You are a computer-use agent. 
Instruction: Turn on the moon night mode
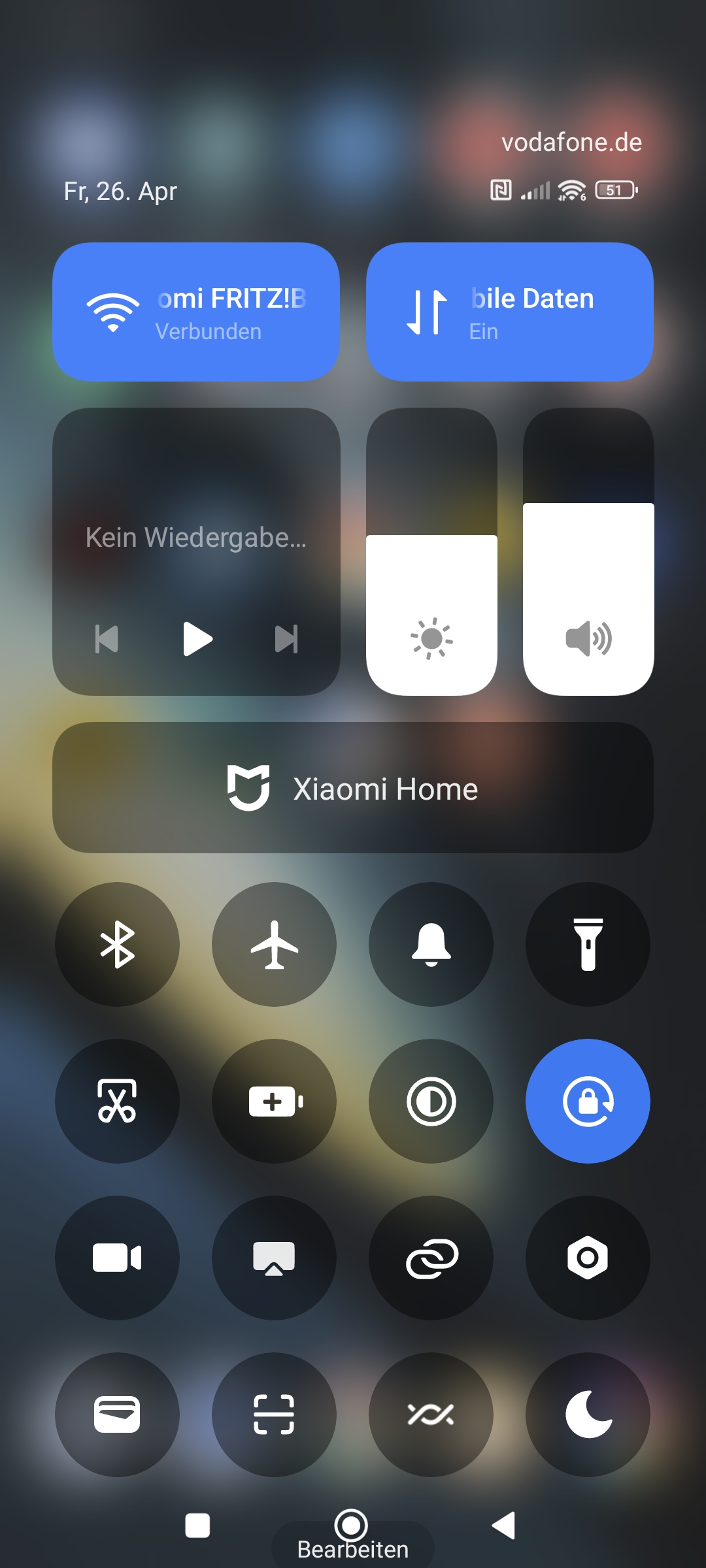click(x=588, y=1414)
